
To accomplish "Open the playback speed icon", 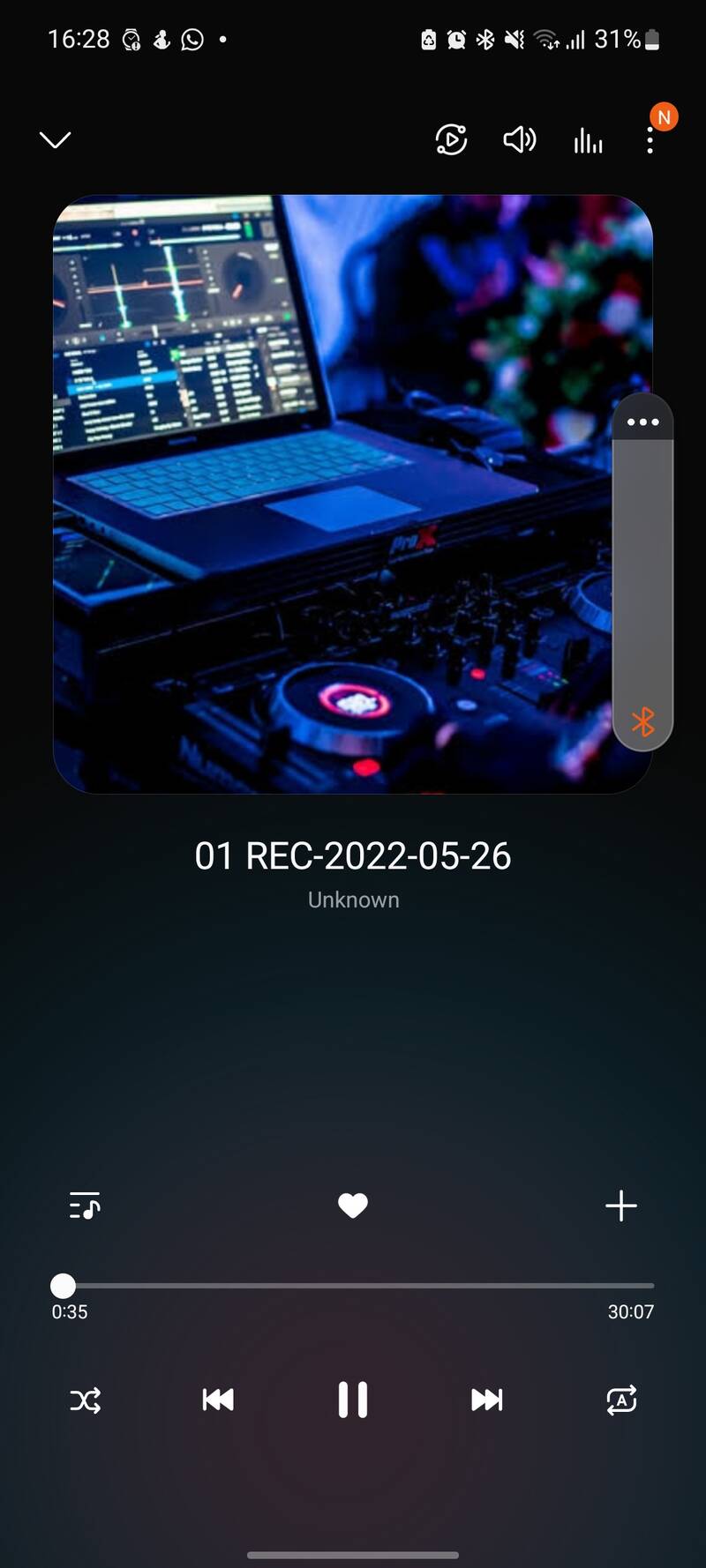I will 451,140.
